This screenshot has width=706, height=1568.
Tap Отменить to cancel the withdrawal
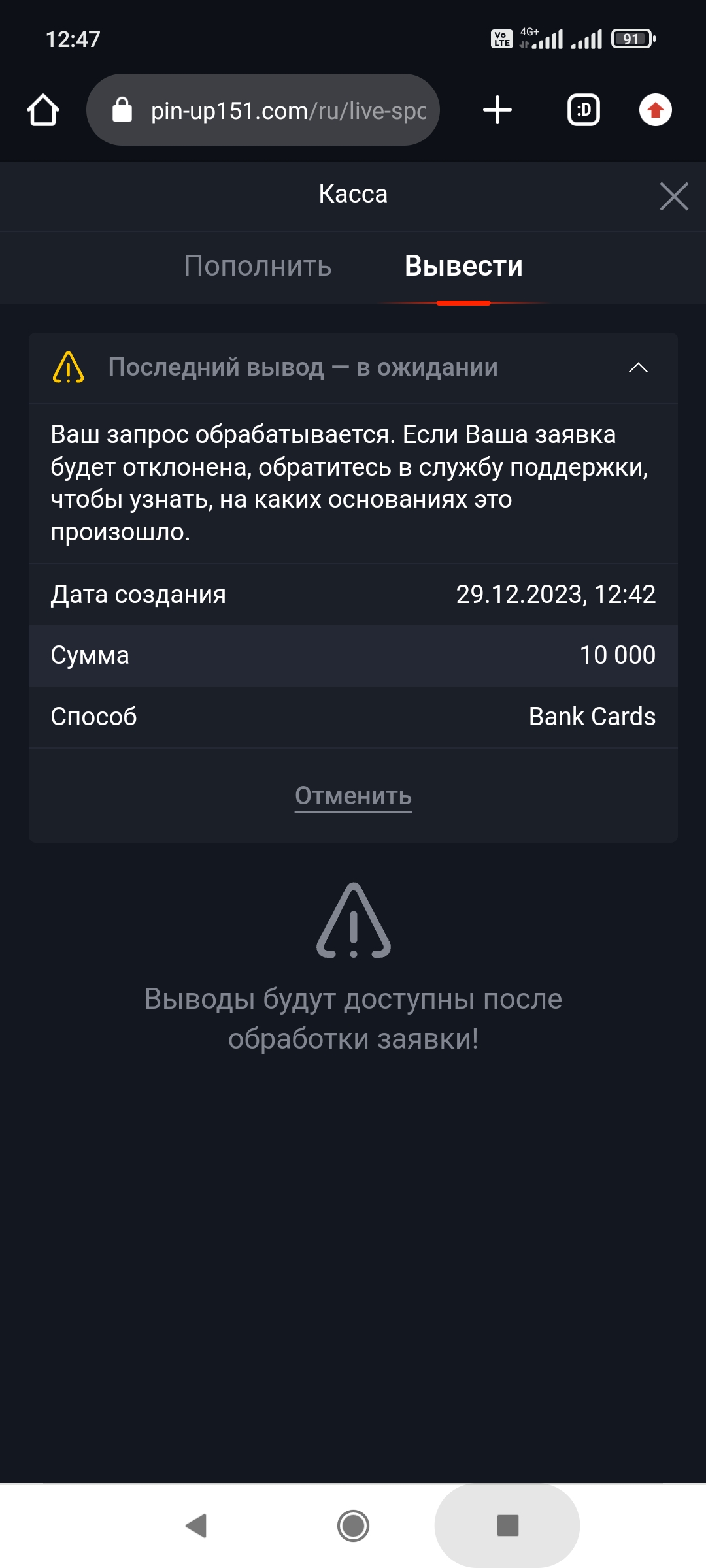(353, 796)
